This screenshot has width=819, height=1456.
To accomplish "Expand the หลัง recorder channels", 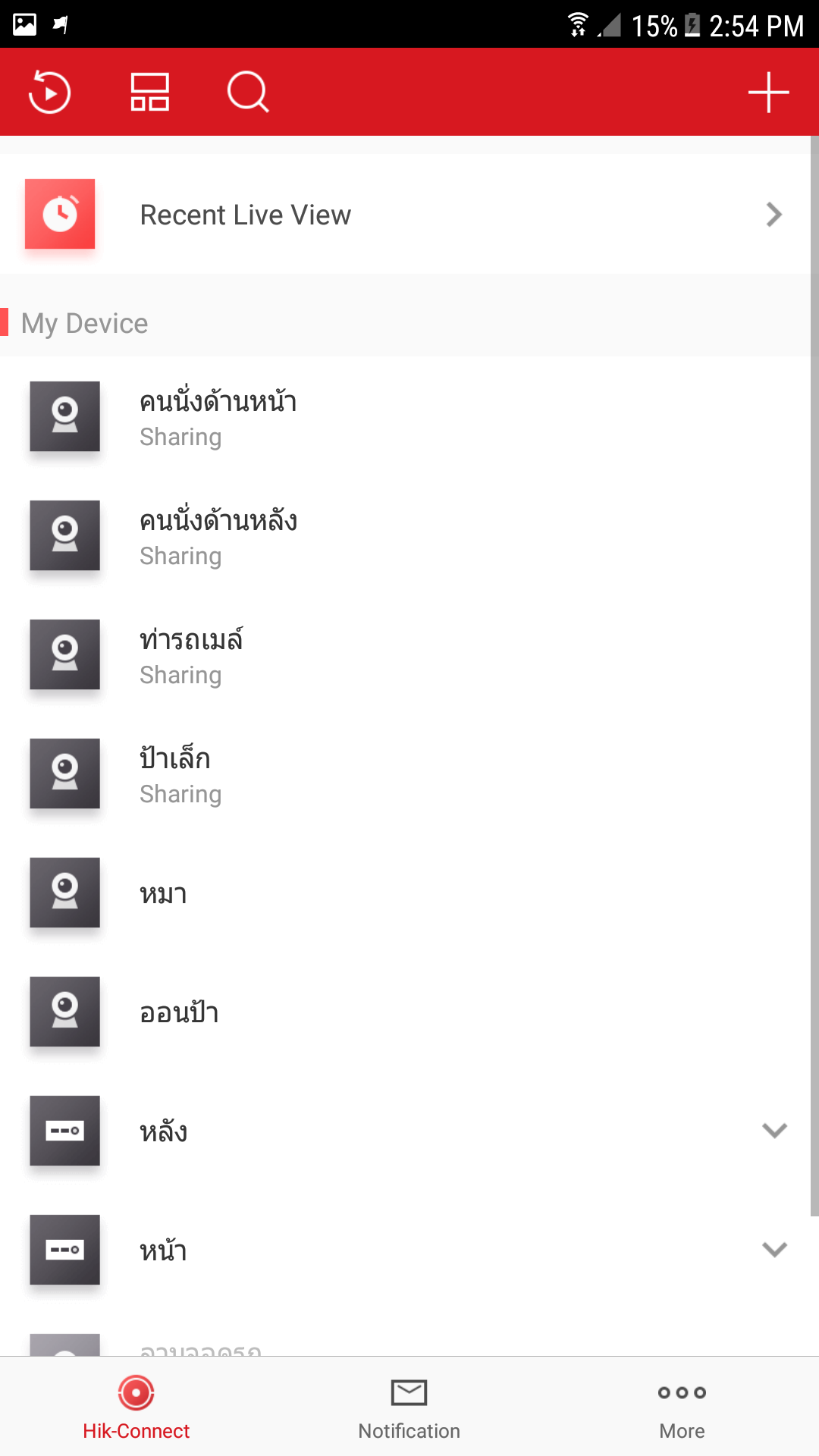I will (x=774, y=1131).
